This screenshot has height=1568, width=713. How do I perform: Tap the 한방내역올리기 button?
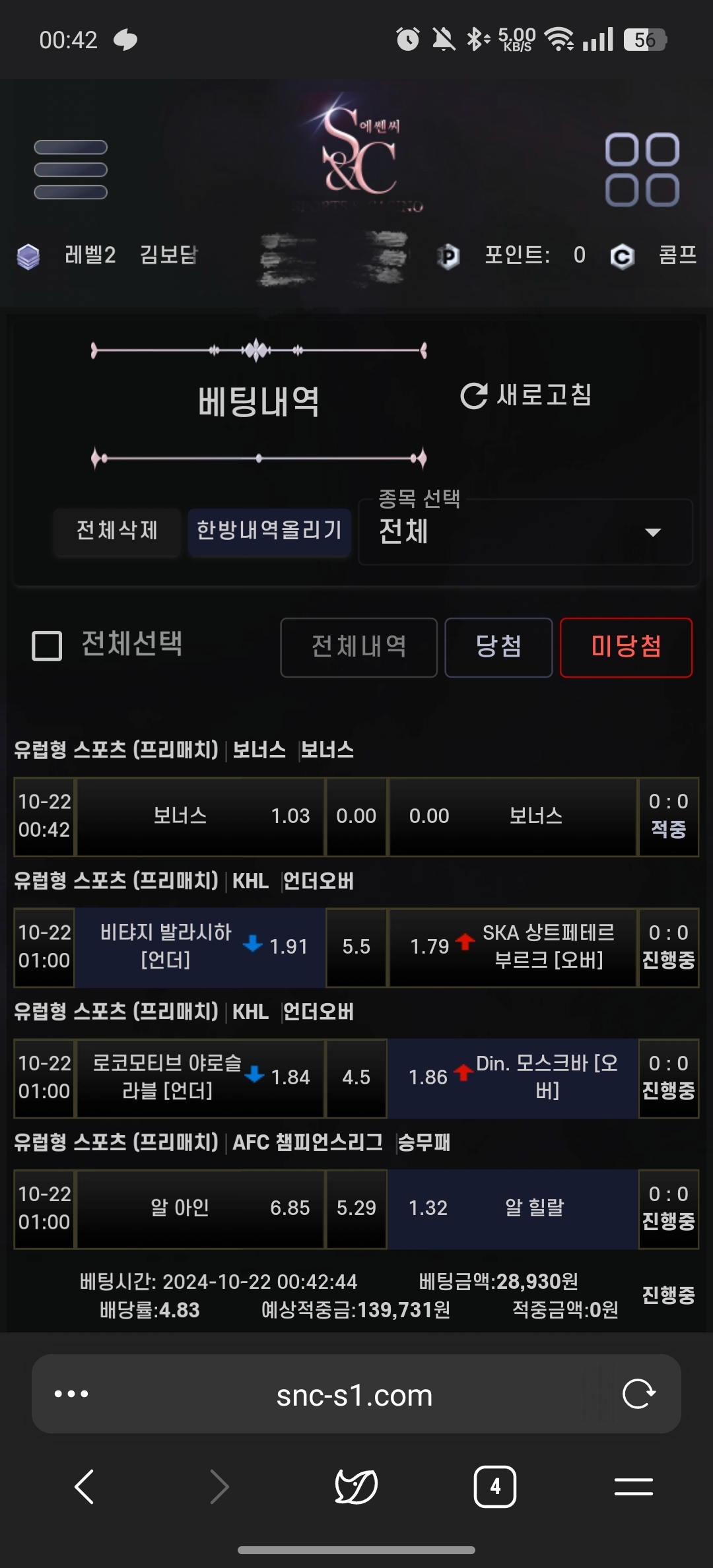click(269, 531)
